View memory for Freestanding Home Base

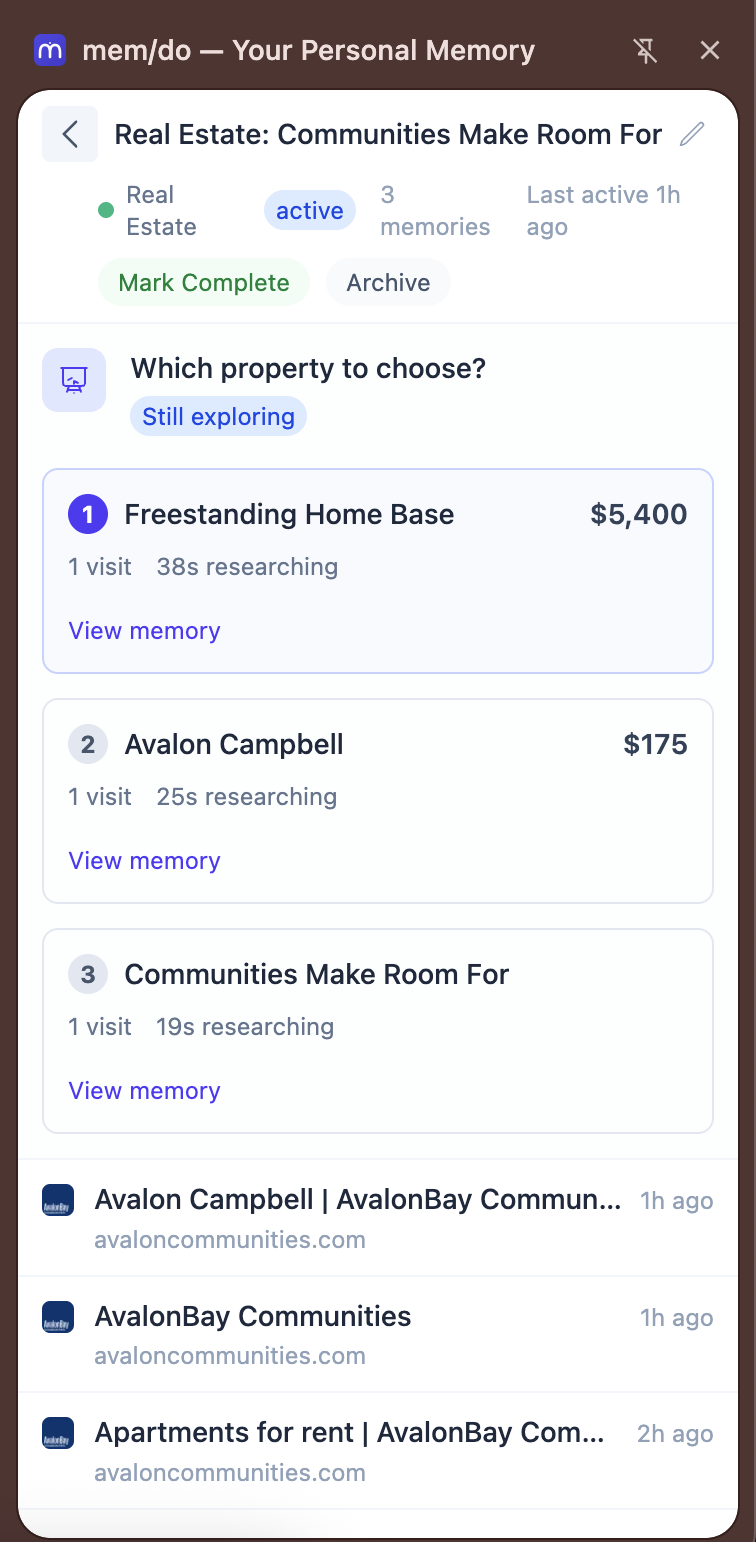click(144, 631)
